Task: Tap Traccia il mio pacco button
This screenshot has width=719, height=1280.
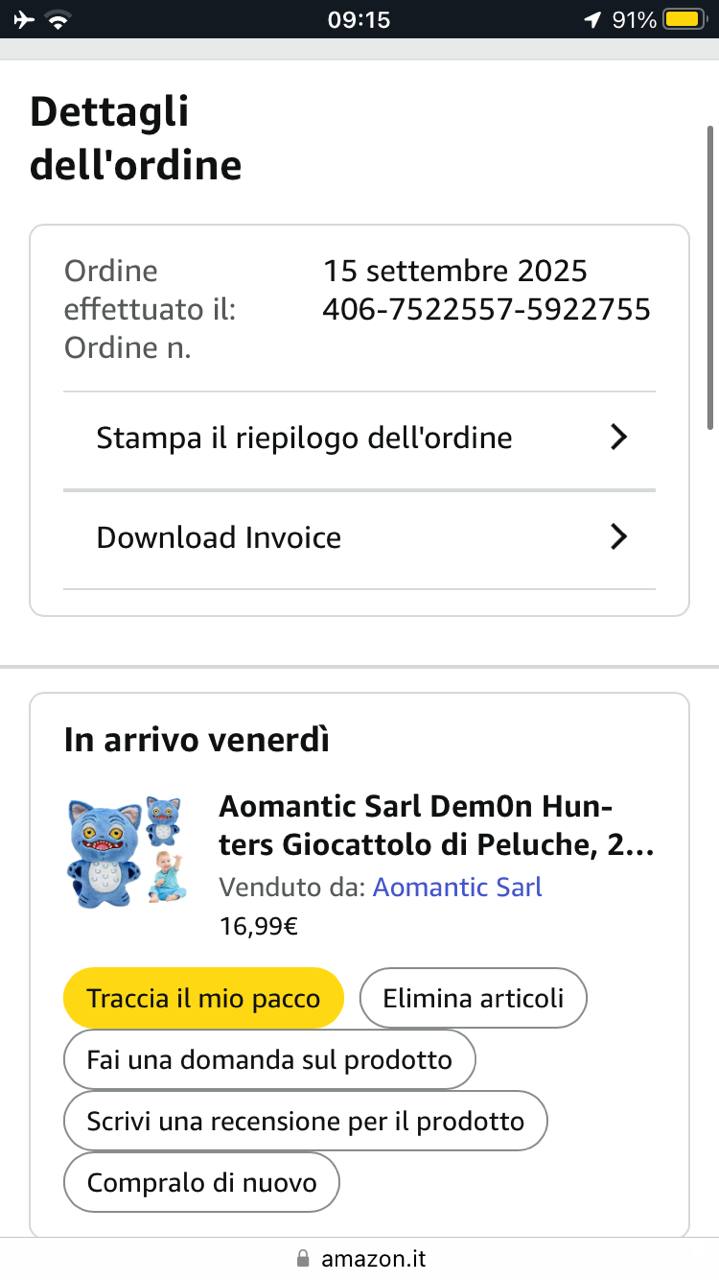Action: pos(203,998)
